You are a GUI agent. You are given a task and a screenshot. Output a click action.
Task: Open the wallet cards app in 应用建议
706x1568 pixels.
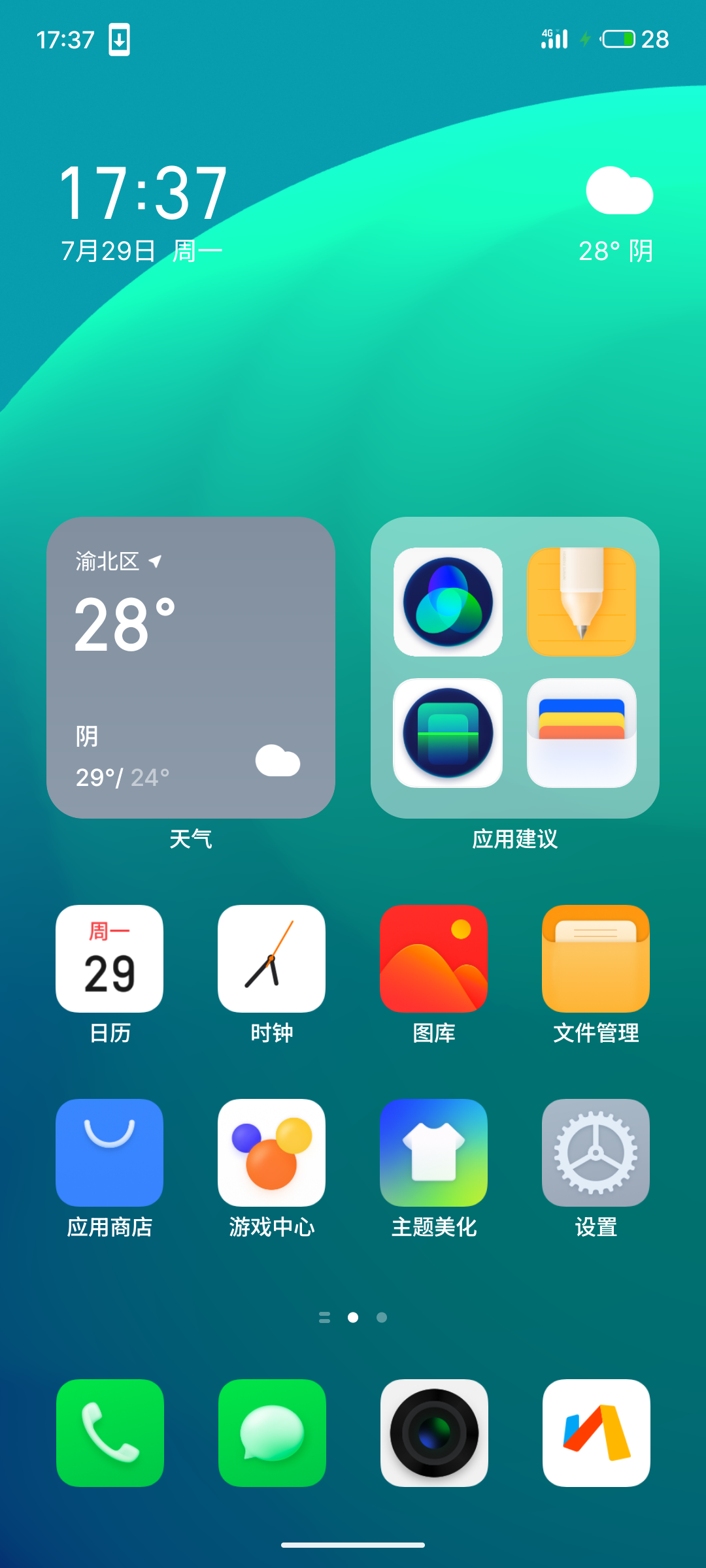pyautogui.click(x=581, y=732)
